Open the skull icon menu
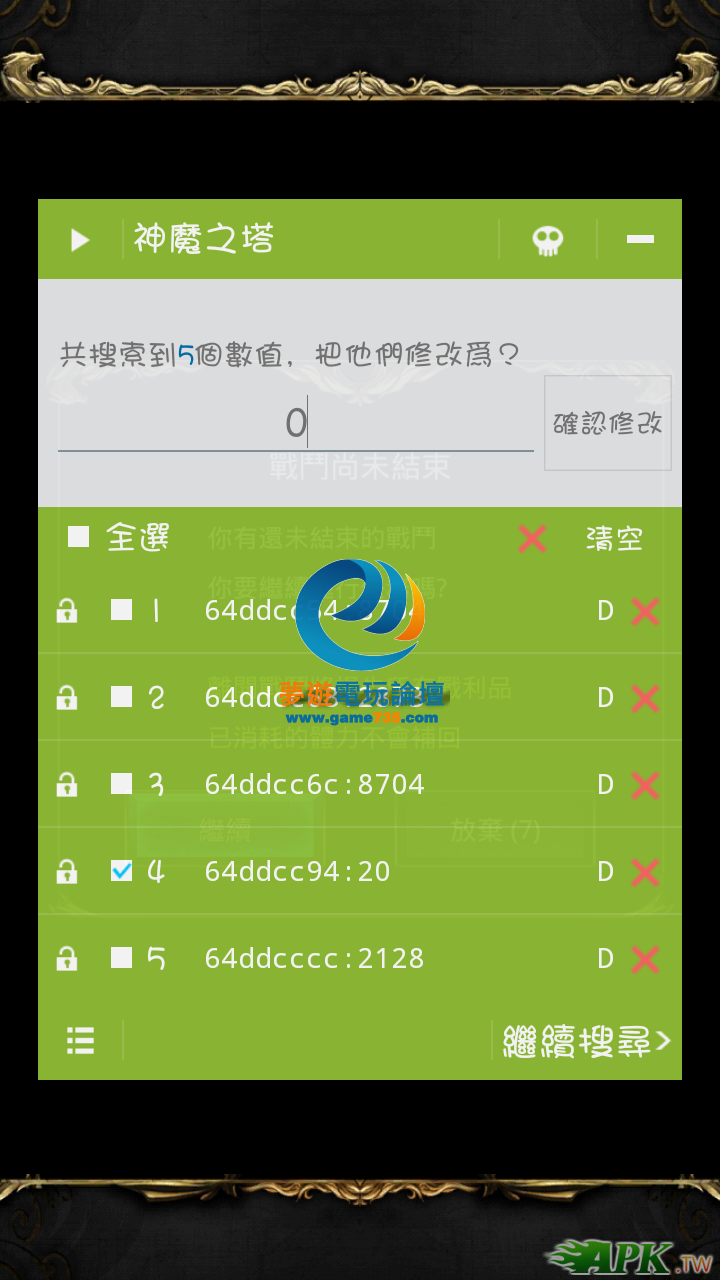The height and width of the screenshot is (1280, 720). [547, 240]
